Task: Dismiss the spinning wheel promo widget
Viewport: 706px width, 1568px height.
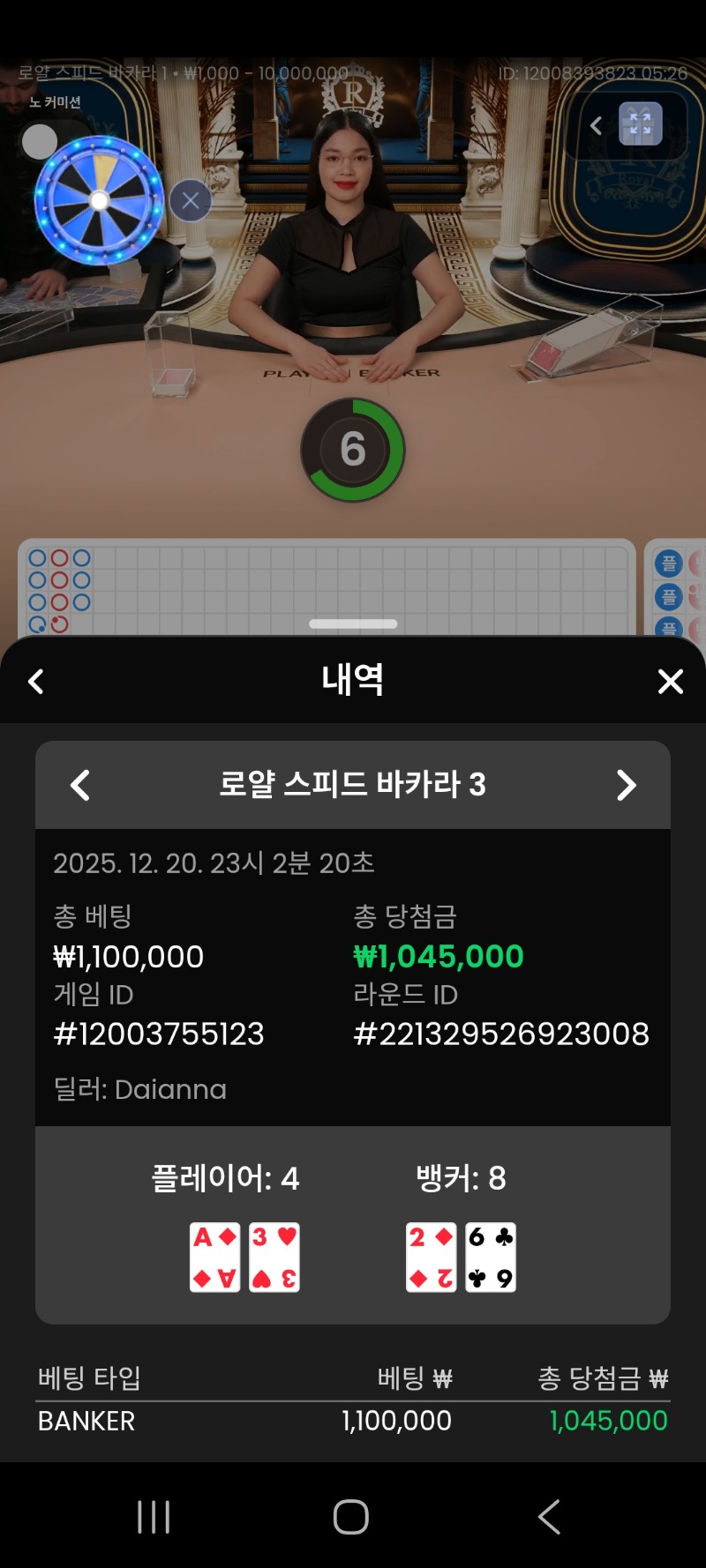Action: tap(190, 200)
